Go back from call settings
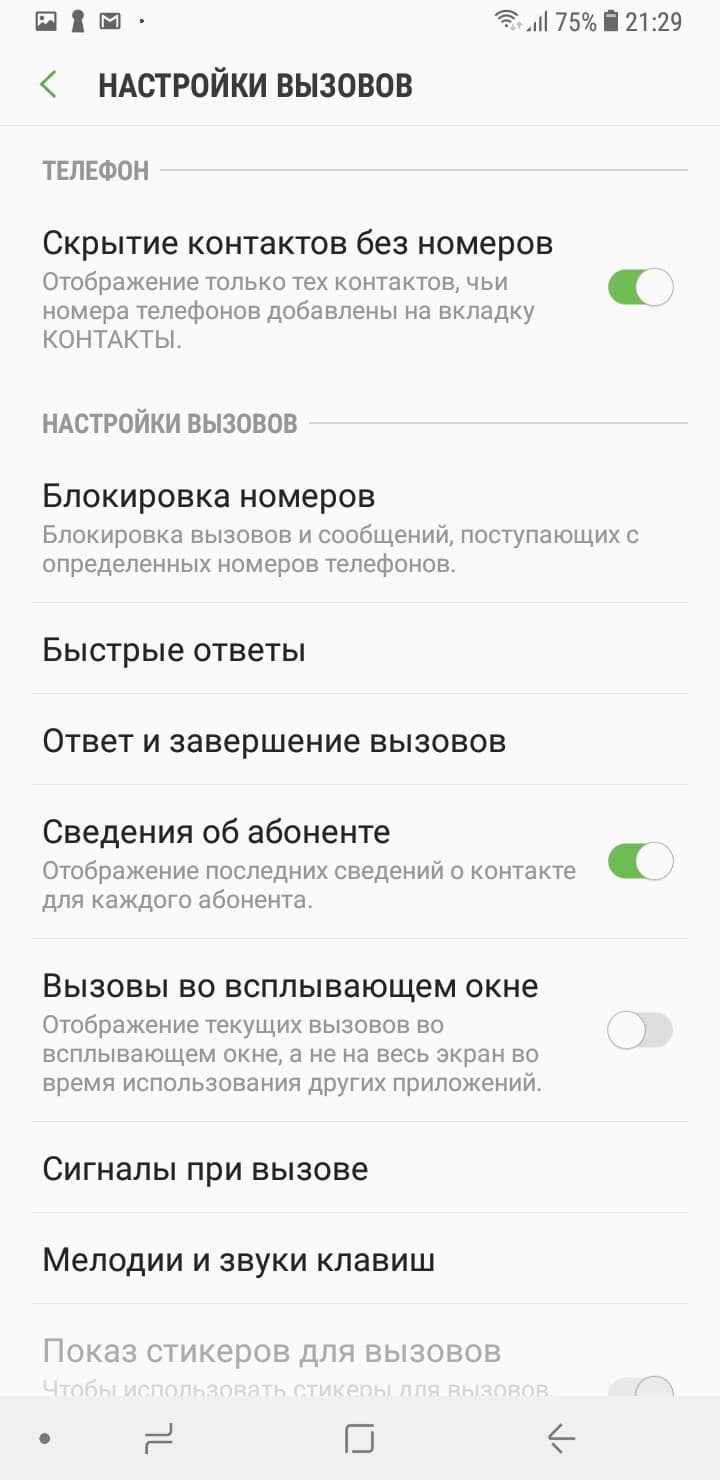 point(48,85)
